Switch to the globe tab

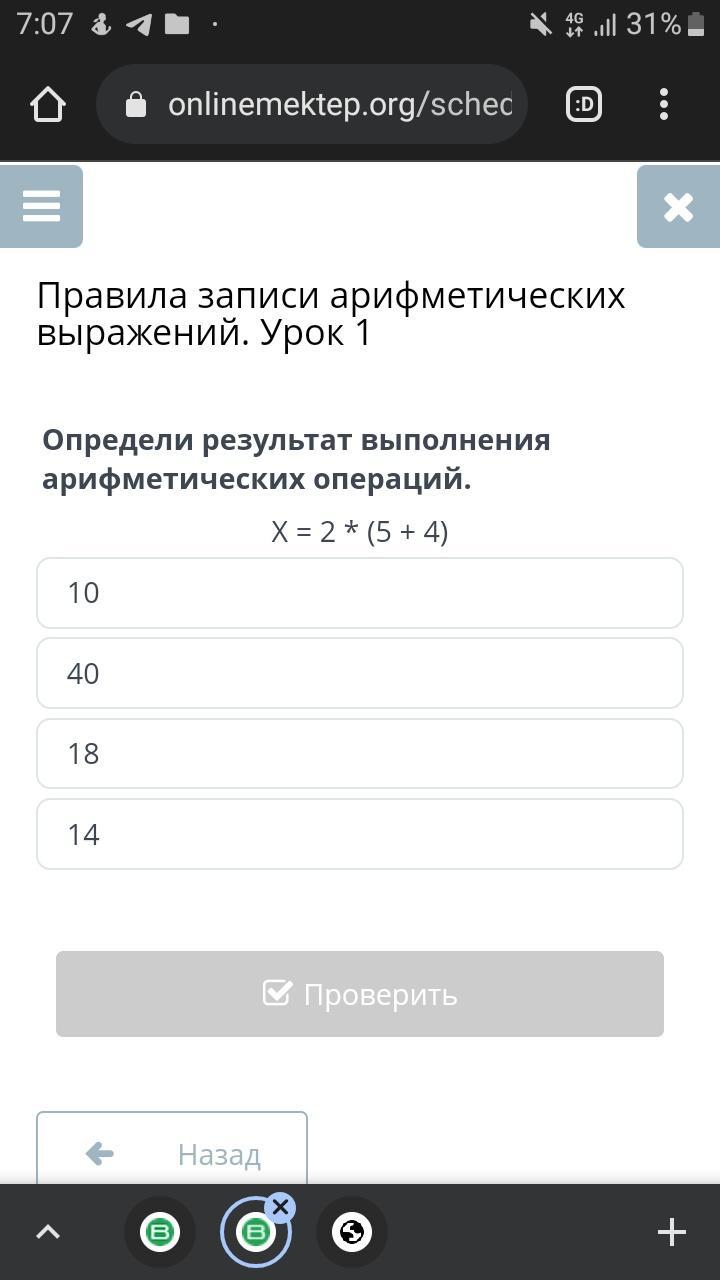352,1232
